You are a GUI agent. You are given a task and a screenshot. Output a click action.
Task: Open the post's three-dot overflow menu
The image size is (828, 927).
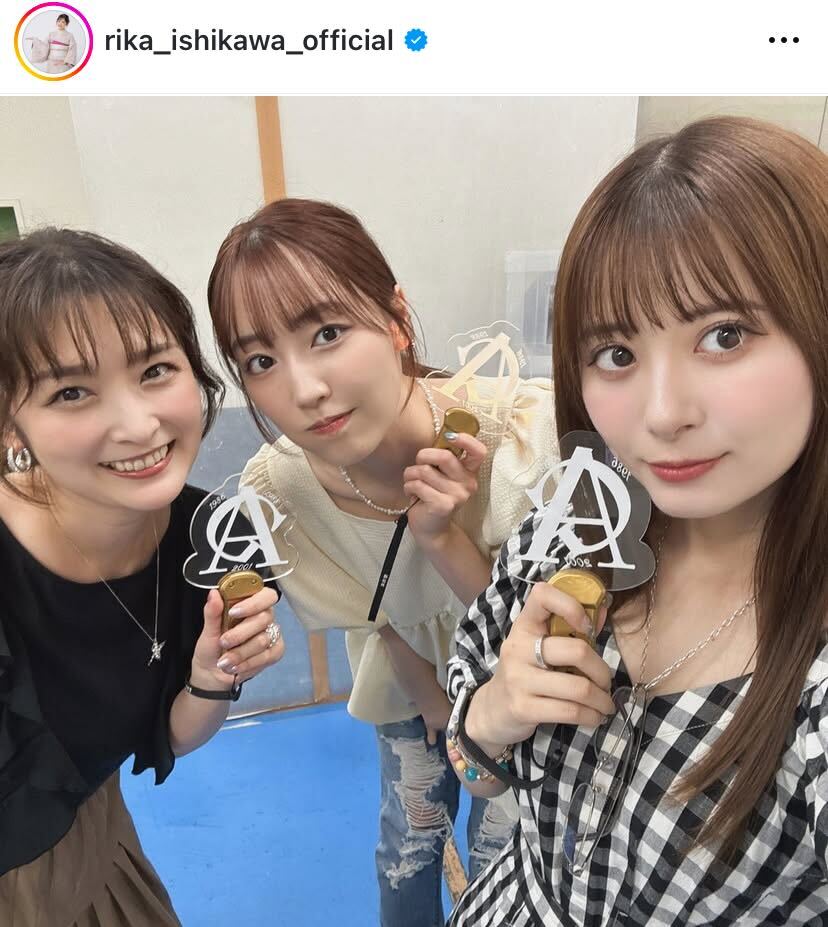click(784, 41)
